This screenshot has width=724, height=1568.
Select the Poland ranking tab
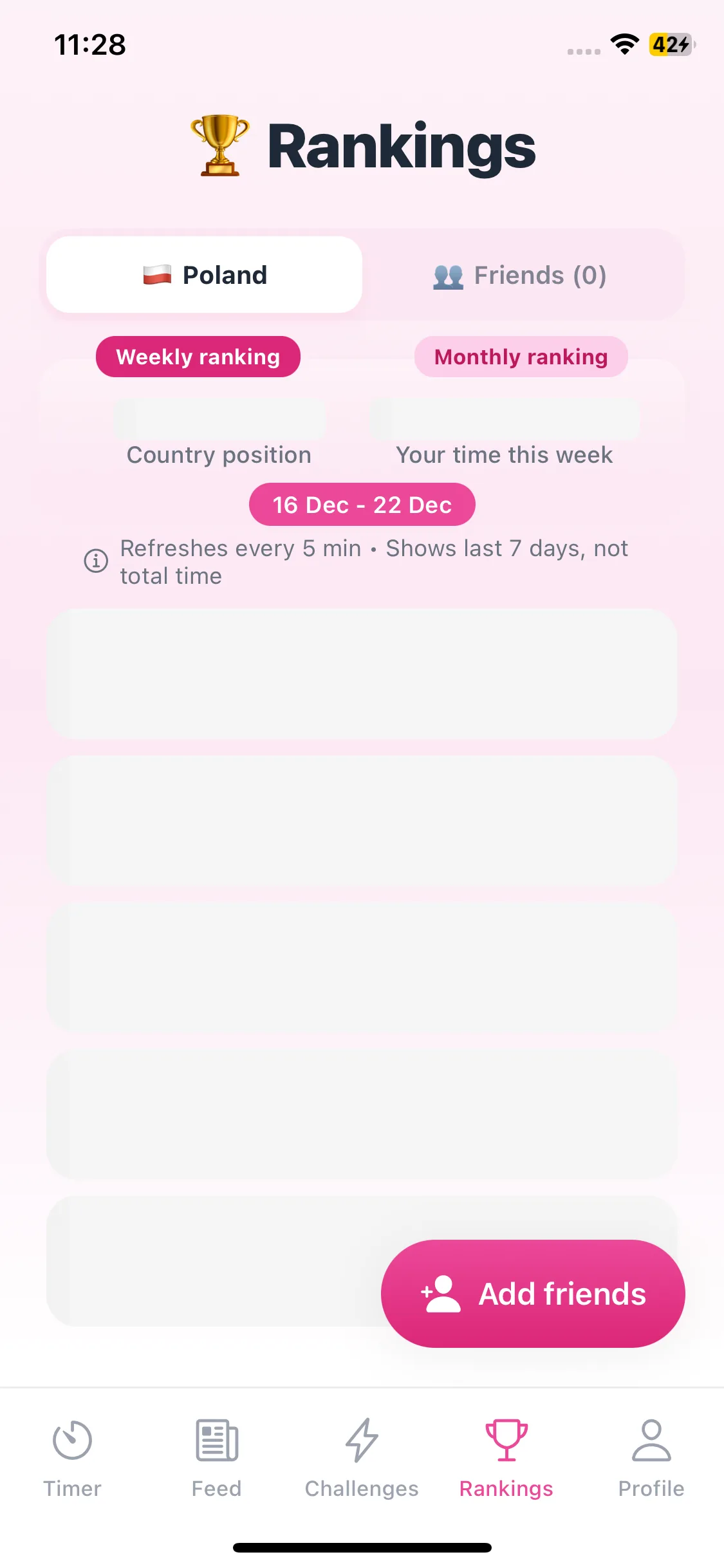click(205, 275)
